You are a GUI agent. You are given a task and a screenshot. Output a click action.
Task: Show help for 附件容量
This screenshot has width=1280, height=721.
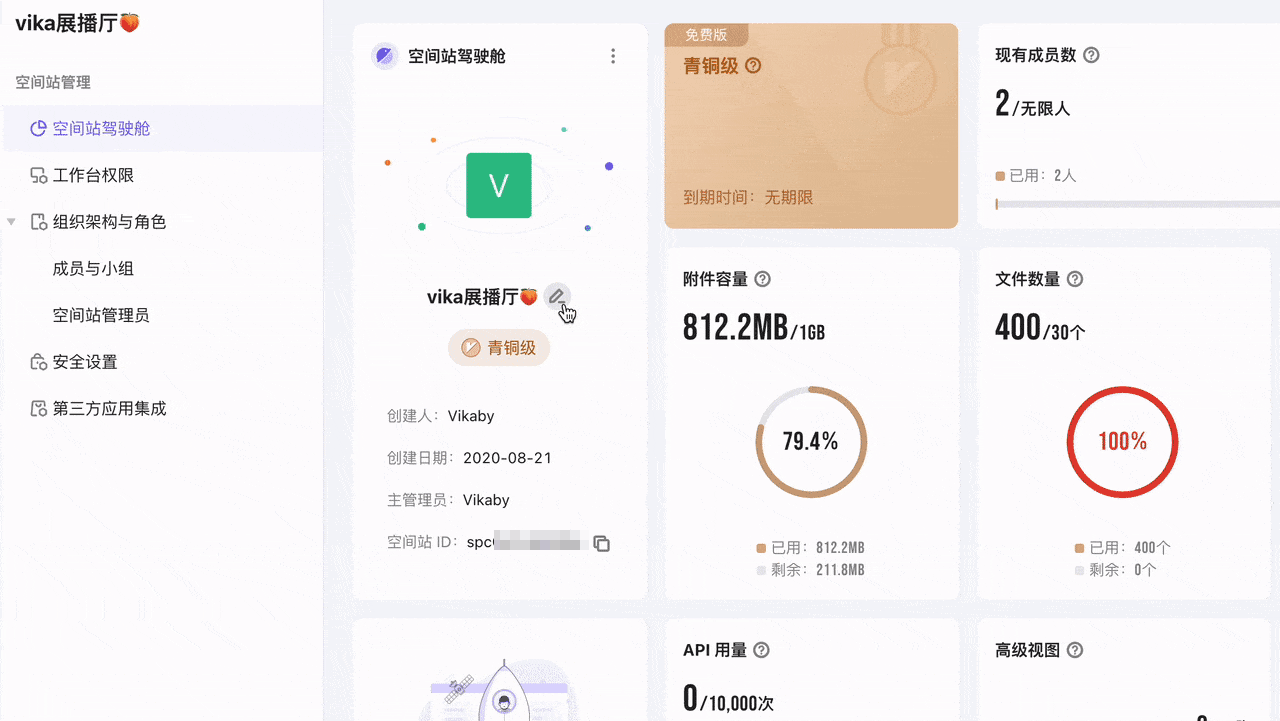click(x=762, y=280)
